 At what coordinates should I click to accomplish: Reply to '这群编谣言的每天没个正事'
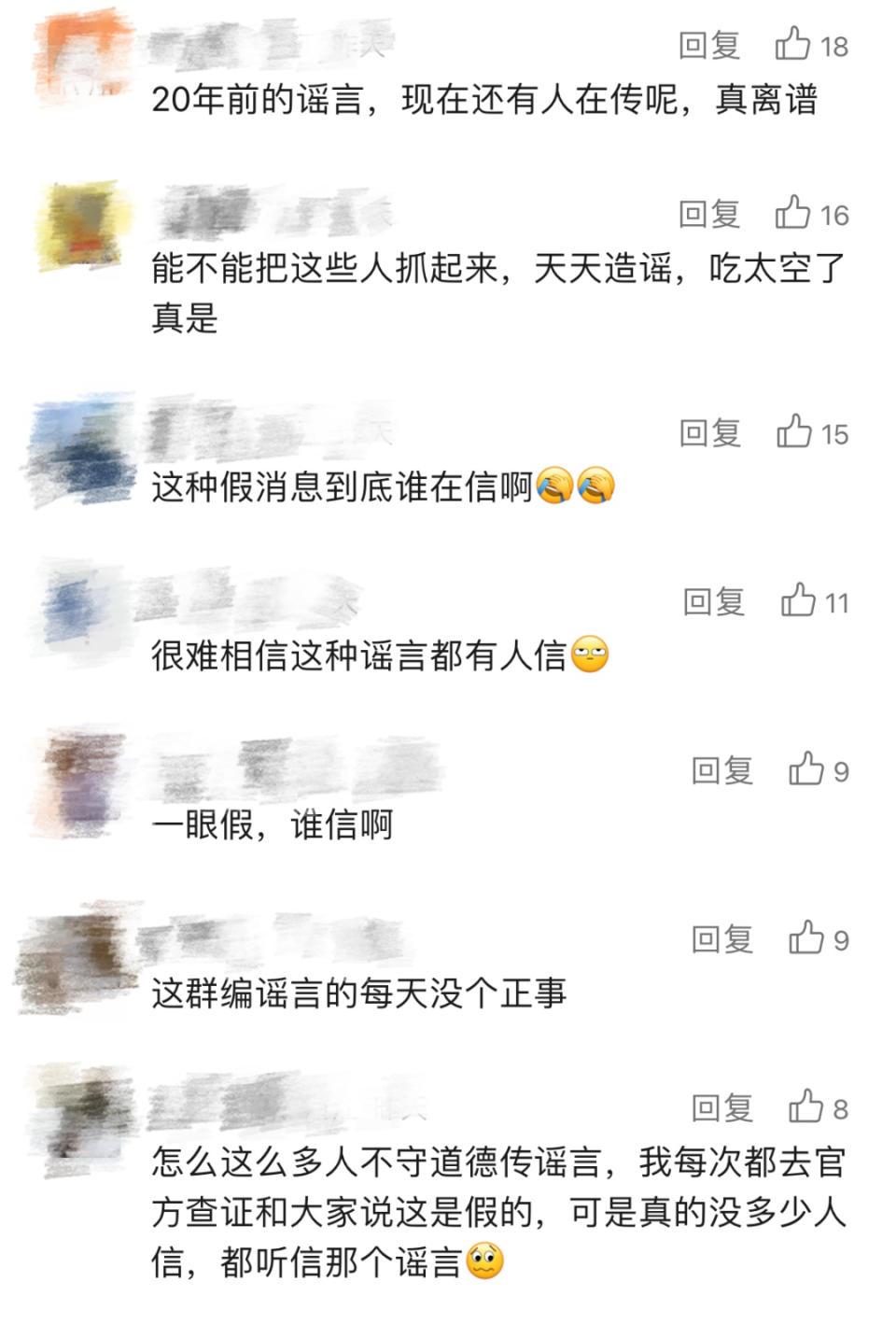(x=722, y=939)
